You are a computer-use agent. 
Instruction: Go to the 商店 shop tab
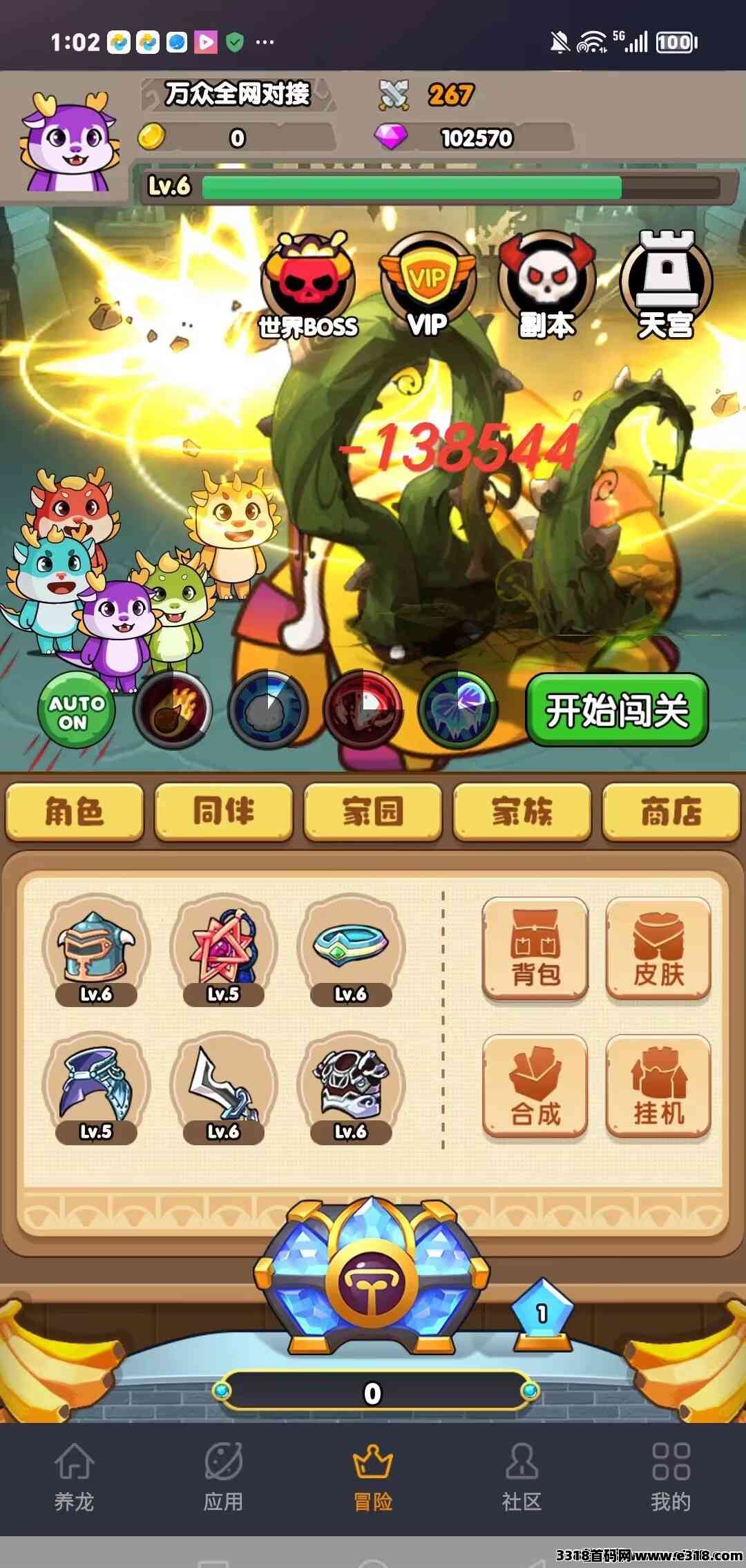click(x=671, y=811)
